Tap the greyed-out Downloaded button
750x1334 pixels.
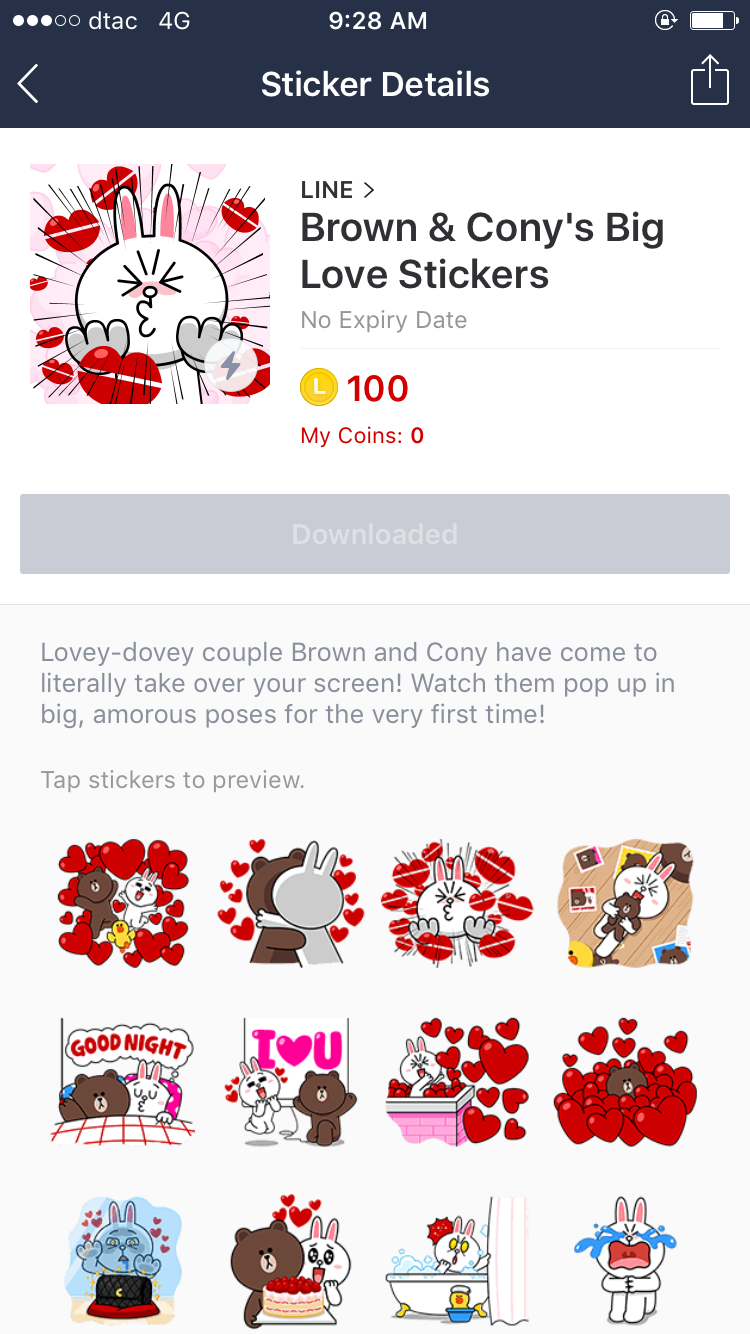point(375,534)
